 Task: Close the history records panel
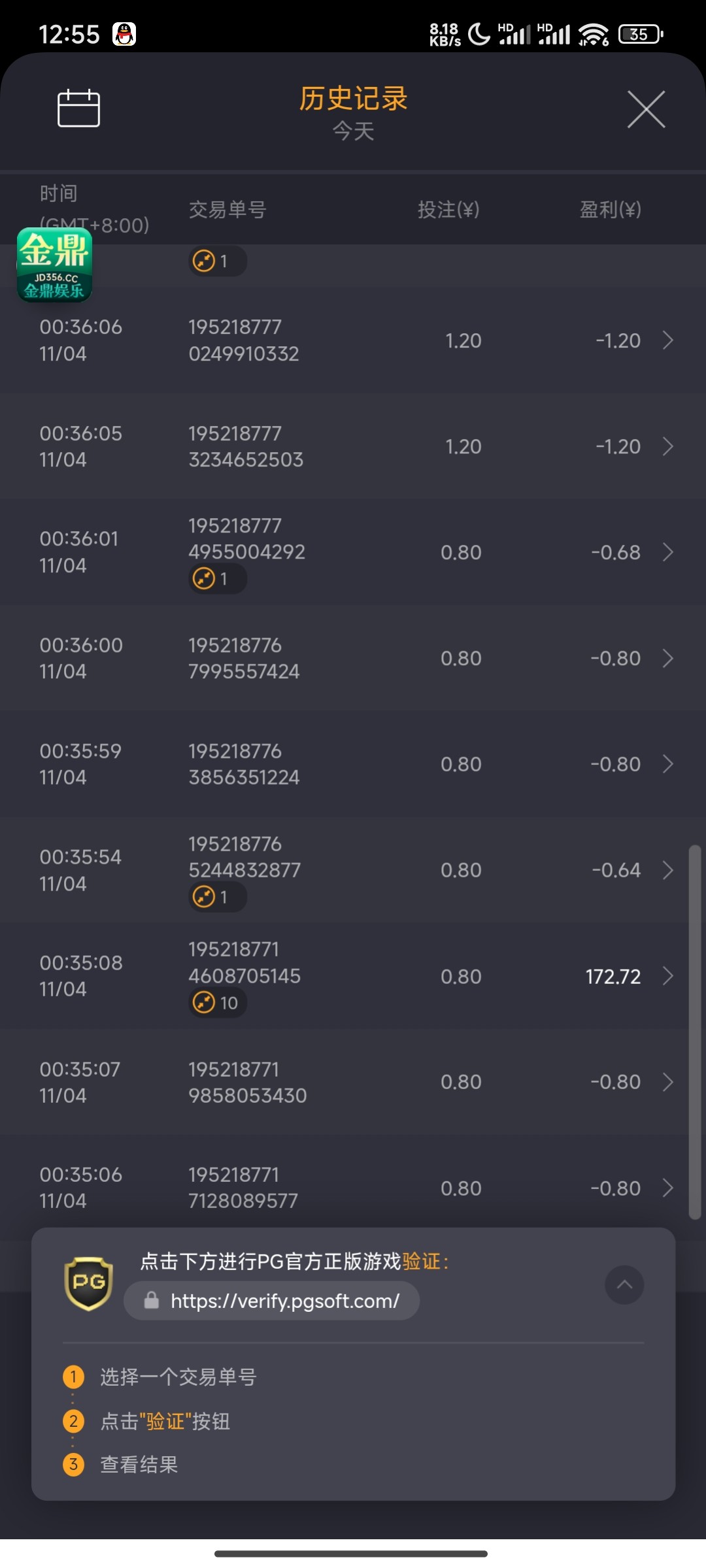[646, 110]
